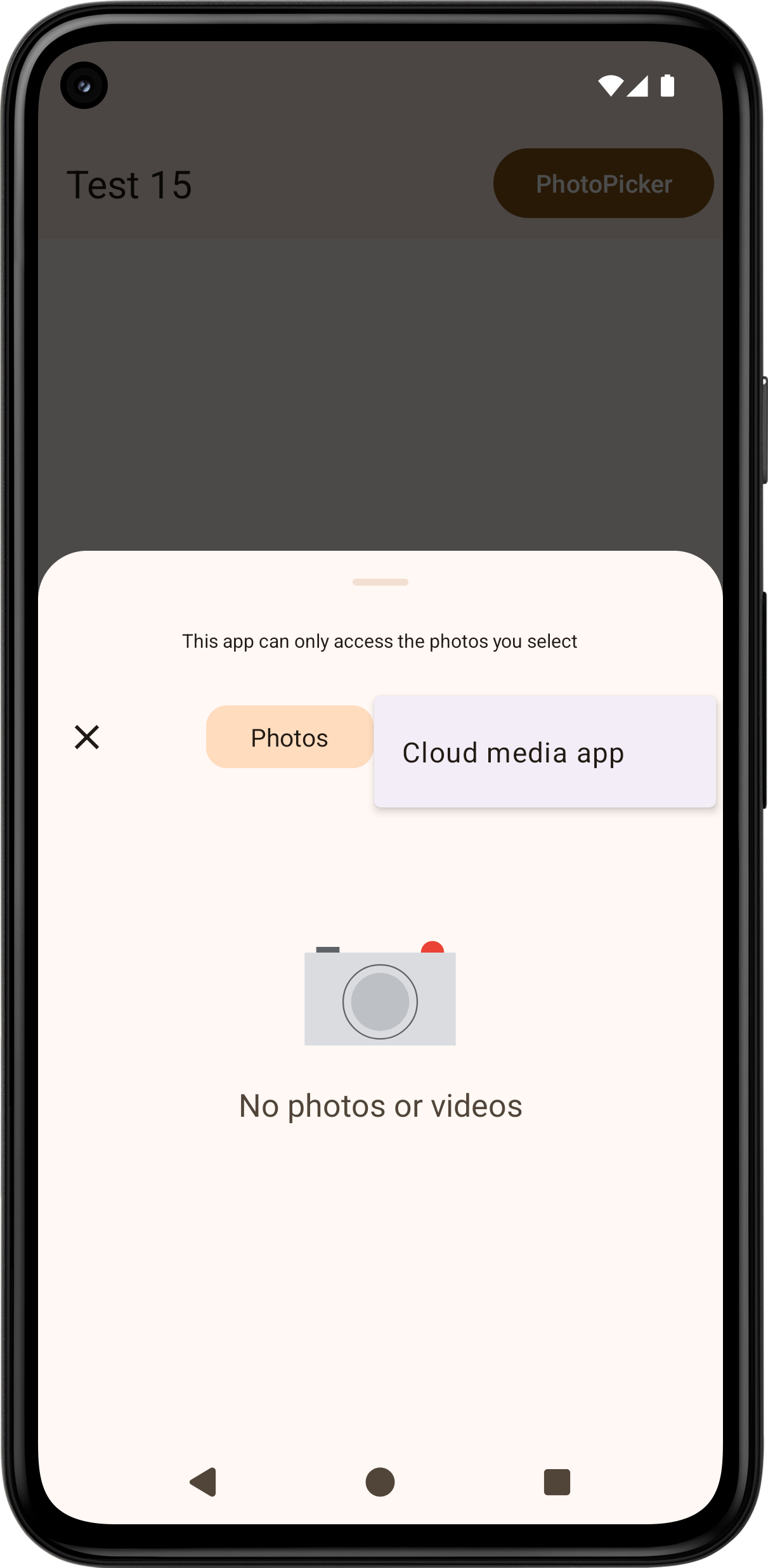Go to the home screen
The height and width of the screenshot is (1568, 768).
coord(381,1482)
